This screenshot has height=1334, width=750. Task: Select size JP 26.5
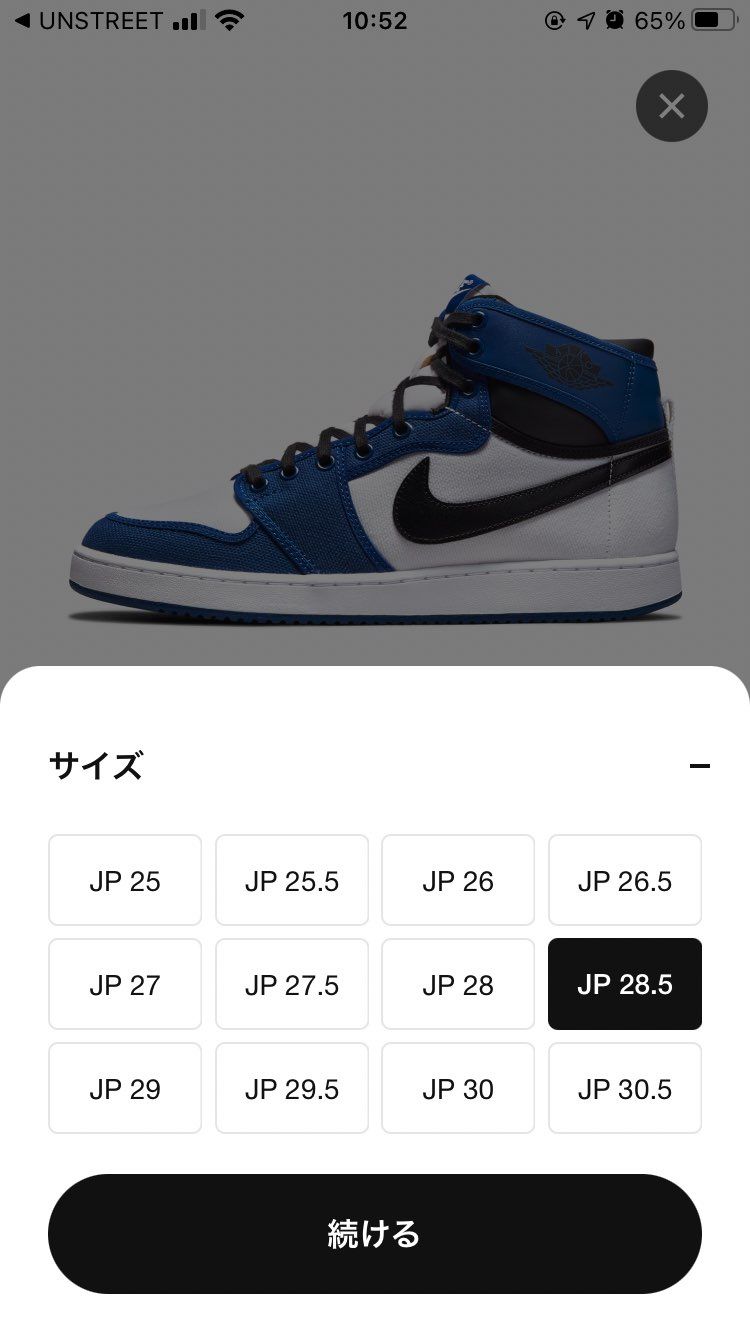click(x=624, y=880)
